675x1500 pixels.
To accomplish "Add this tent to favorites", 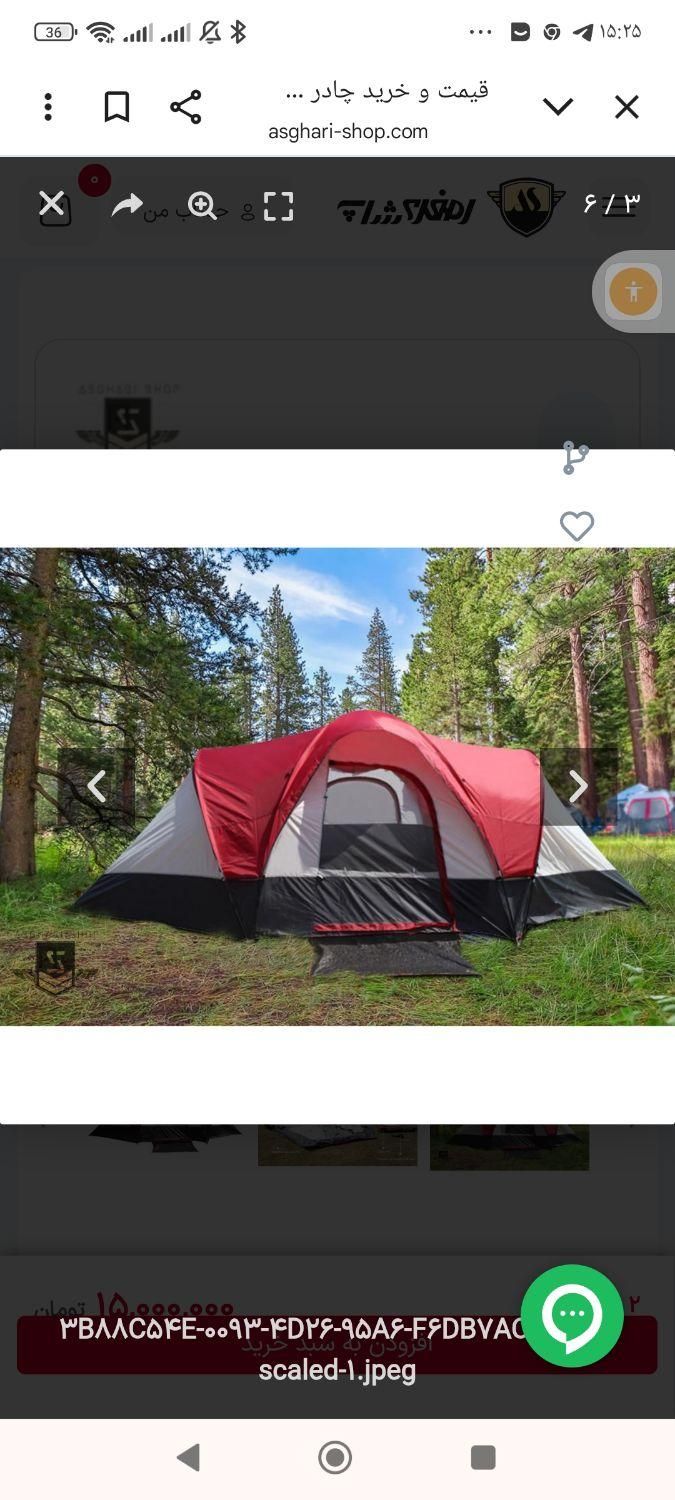I will tap(576, 526).
